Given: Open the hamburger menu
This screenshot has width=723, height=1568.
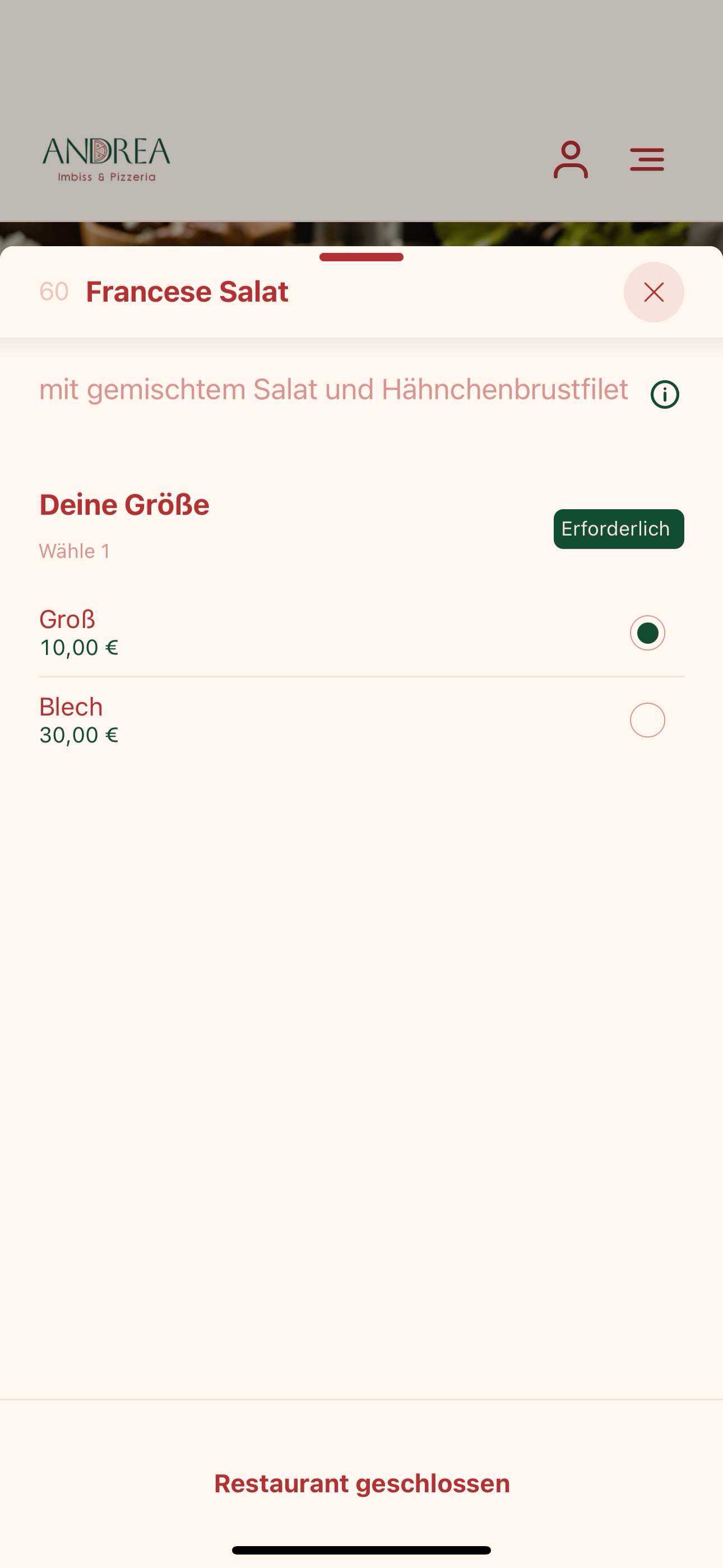Looking at the screenshot, I should (647, 159).
